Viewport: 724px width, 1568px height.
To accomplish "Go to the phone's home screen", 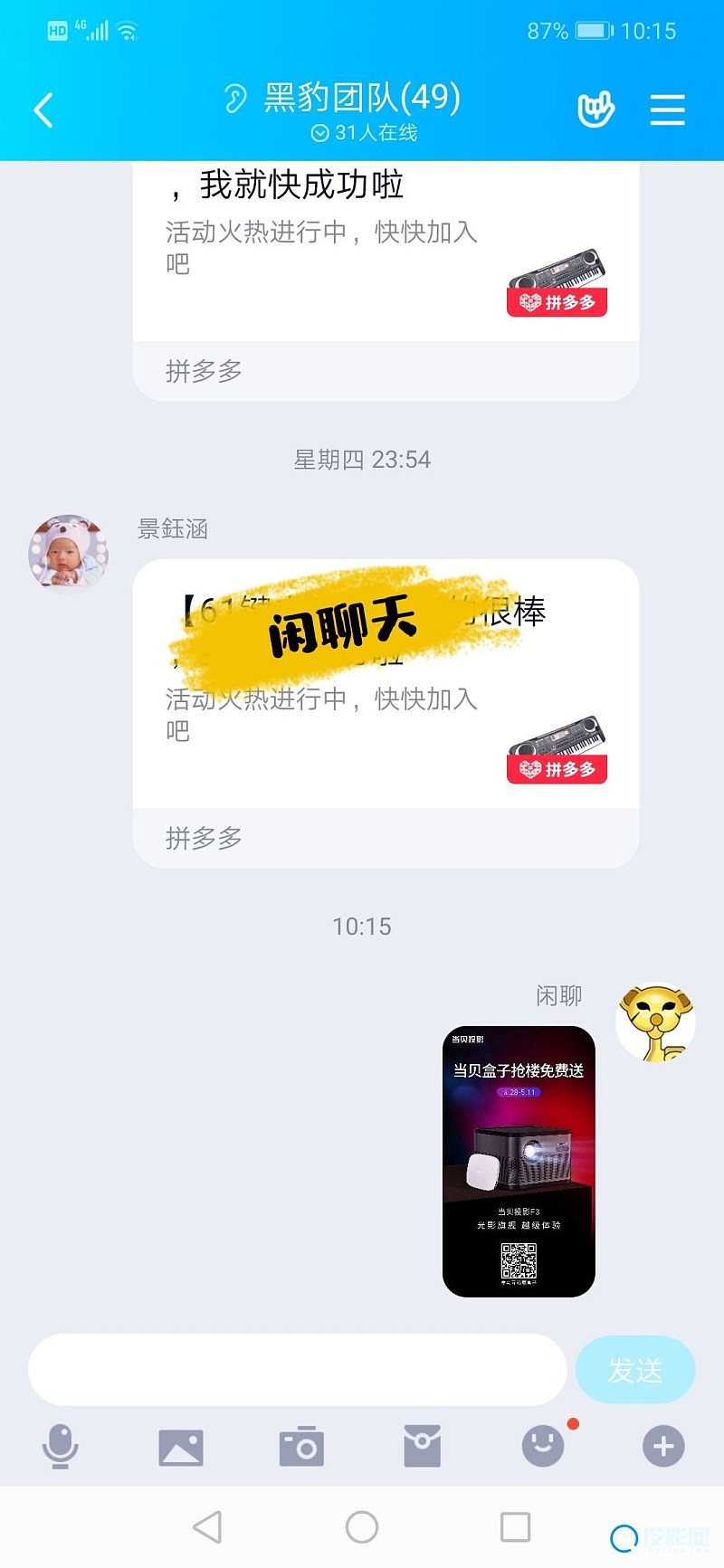I will coord(362,1527).
